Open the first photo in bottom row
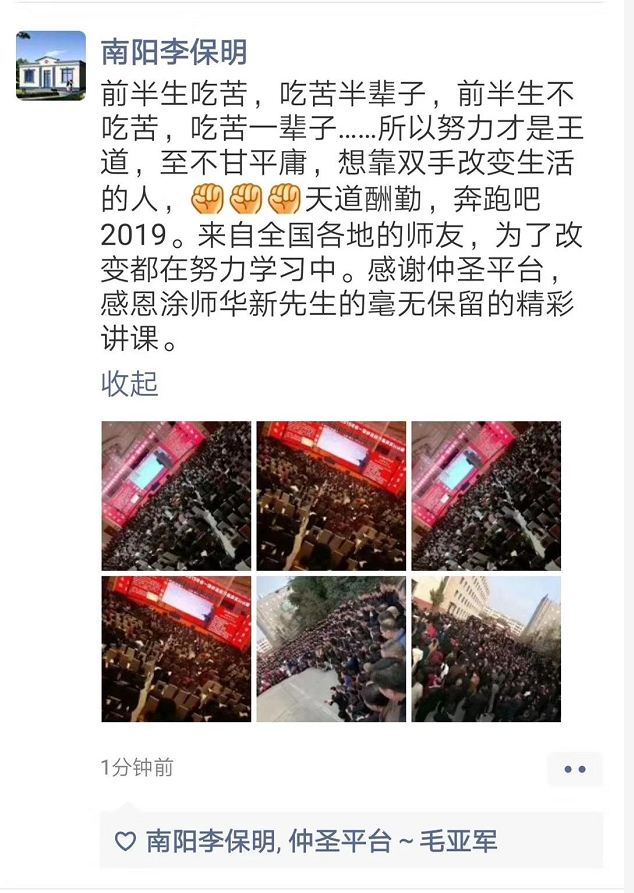The width and height of the screenshot is (634, 893). 176,649
